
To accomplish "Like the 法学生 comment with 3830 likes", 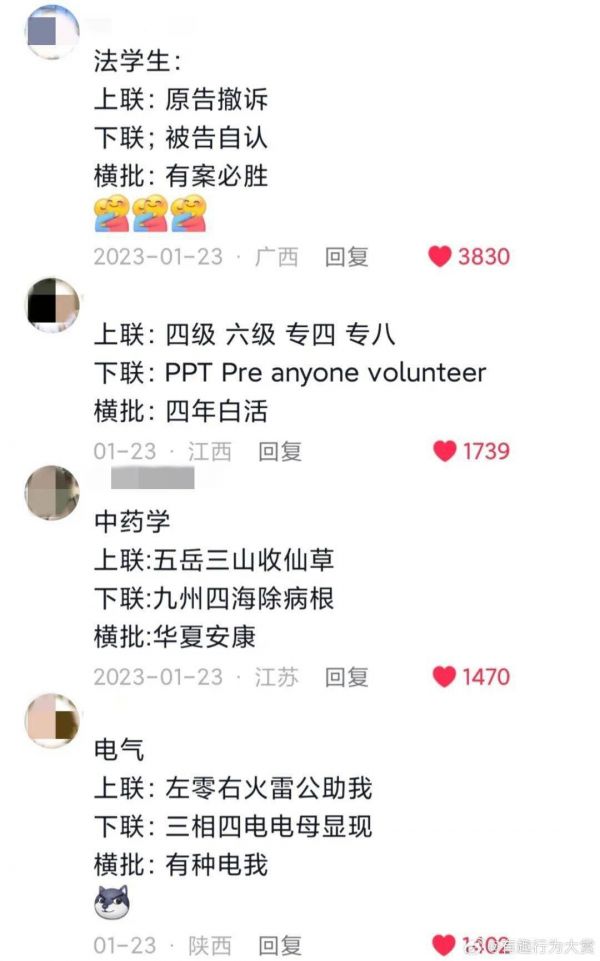I will (x=440, y=256).
